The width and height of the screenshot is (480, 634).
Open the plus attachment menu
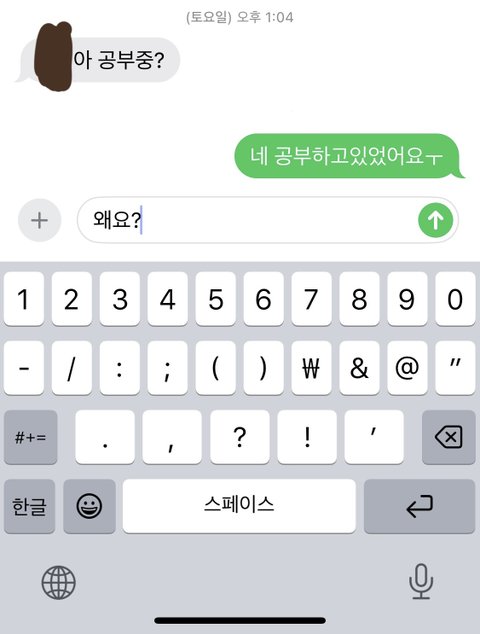[40, 220]
